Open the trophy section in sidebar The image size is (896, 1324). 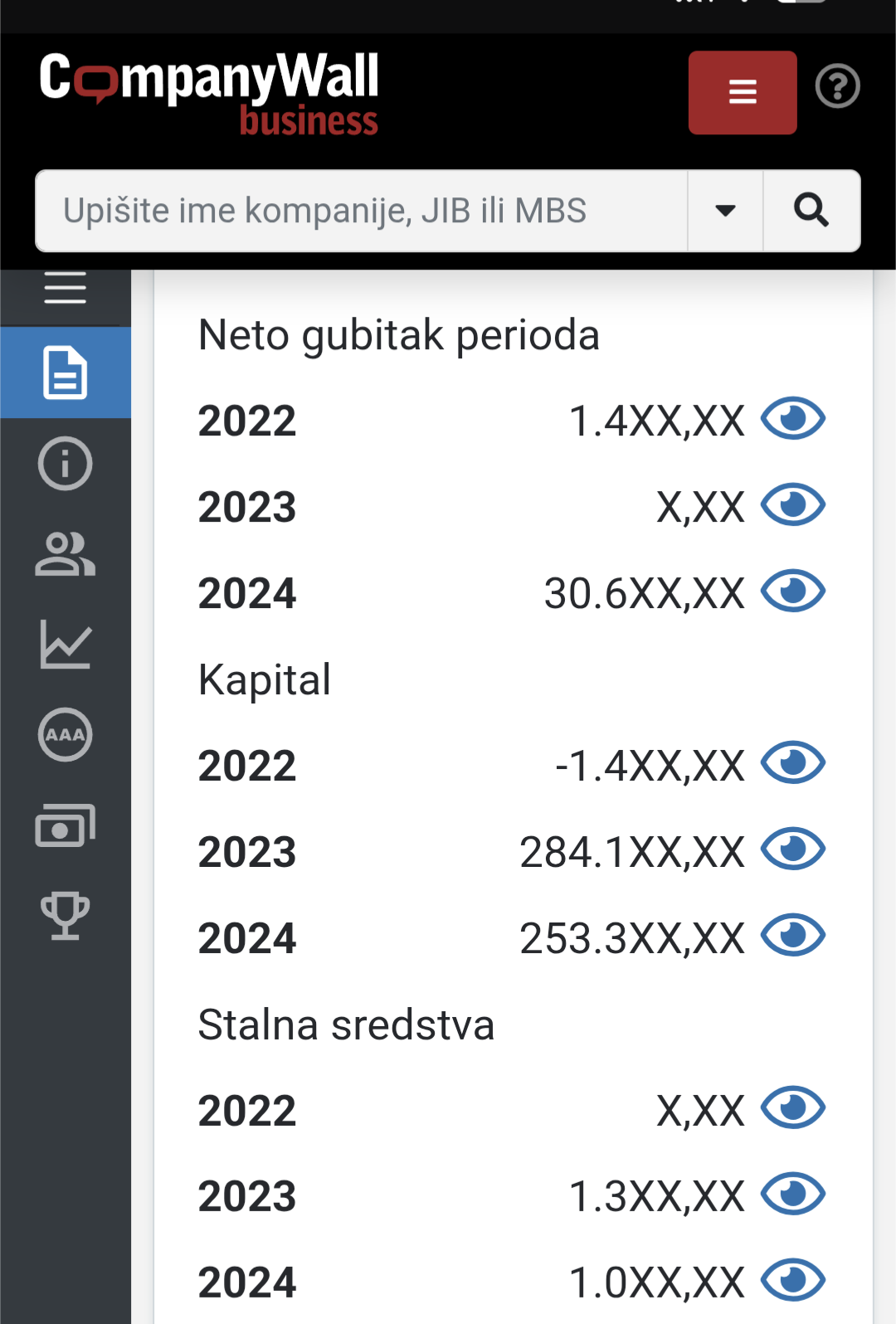[65, 916]
